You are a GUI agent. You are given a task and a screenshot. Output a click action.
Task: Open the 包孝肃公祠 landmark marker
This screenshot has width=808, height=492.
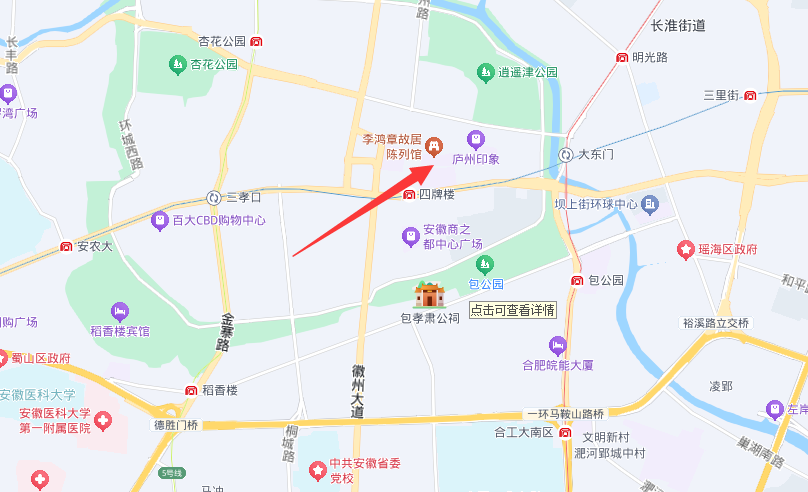429,294
